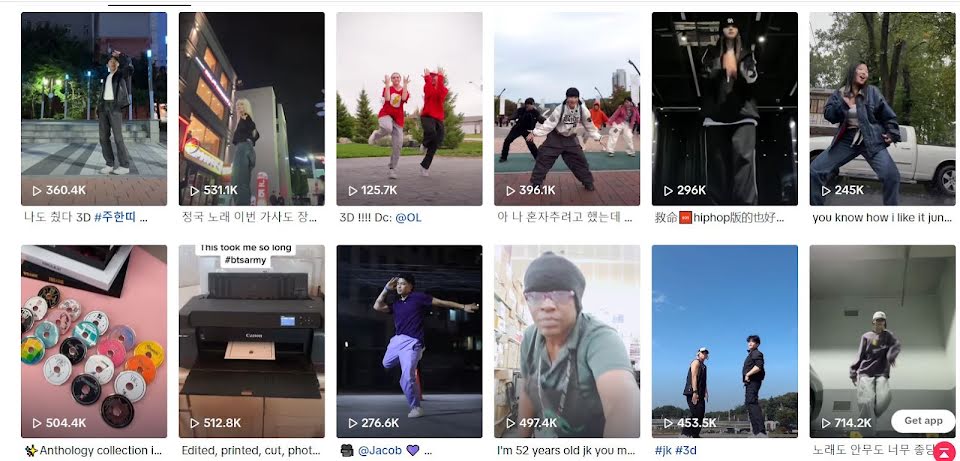
Task: Play the video with 245K views
Action: [882, 108]
